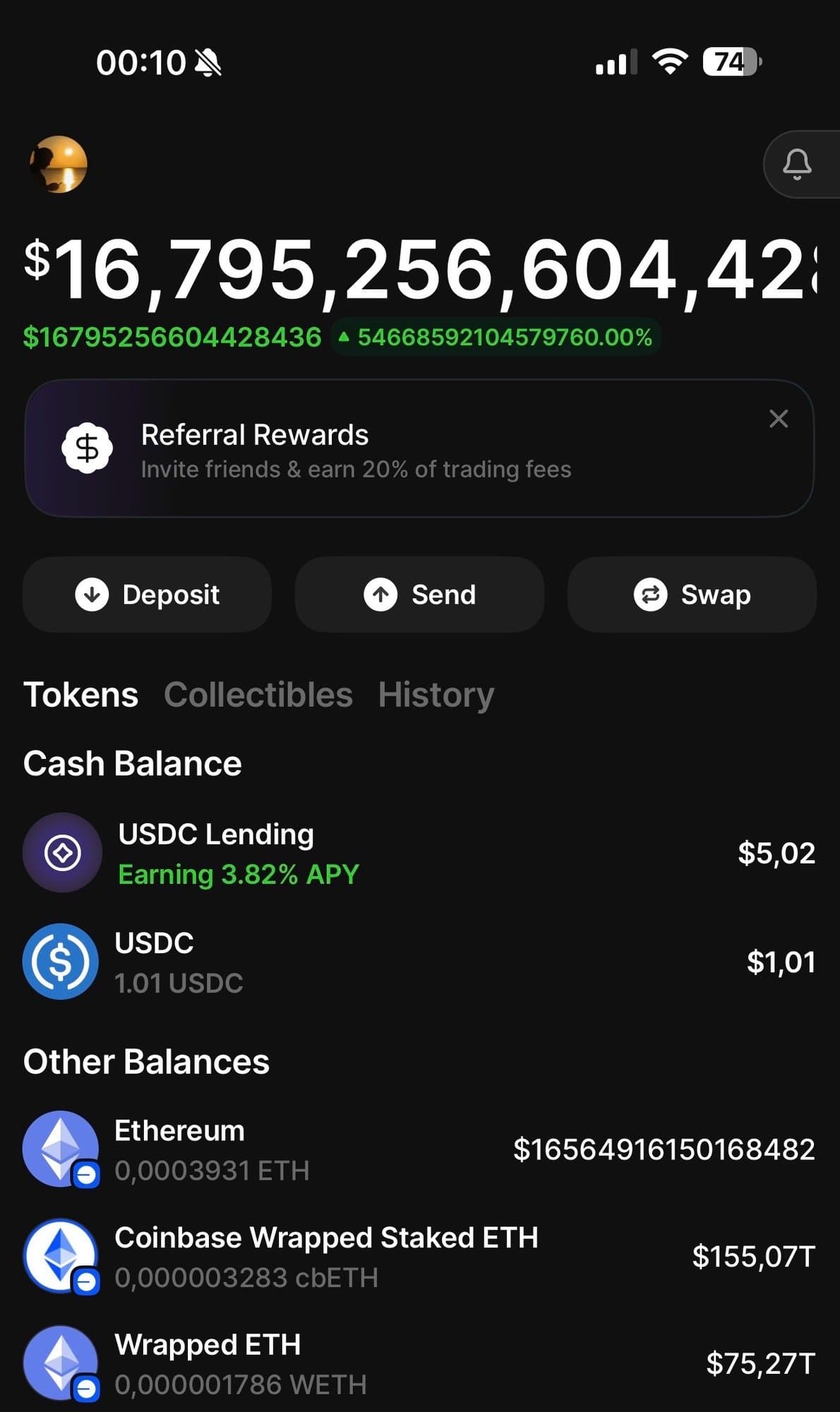Select the Tokens tab
Viewport: 840px width, 1412px height.
pos(80,695)
